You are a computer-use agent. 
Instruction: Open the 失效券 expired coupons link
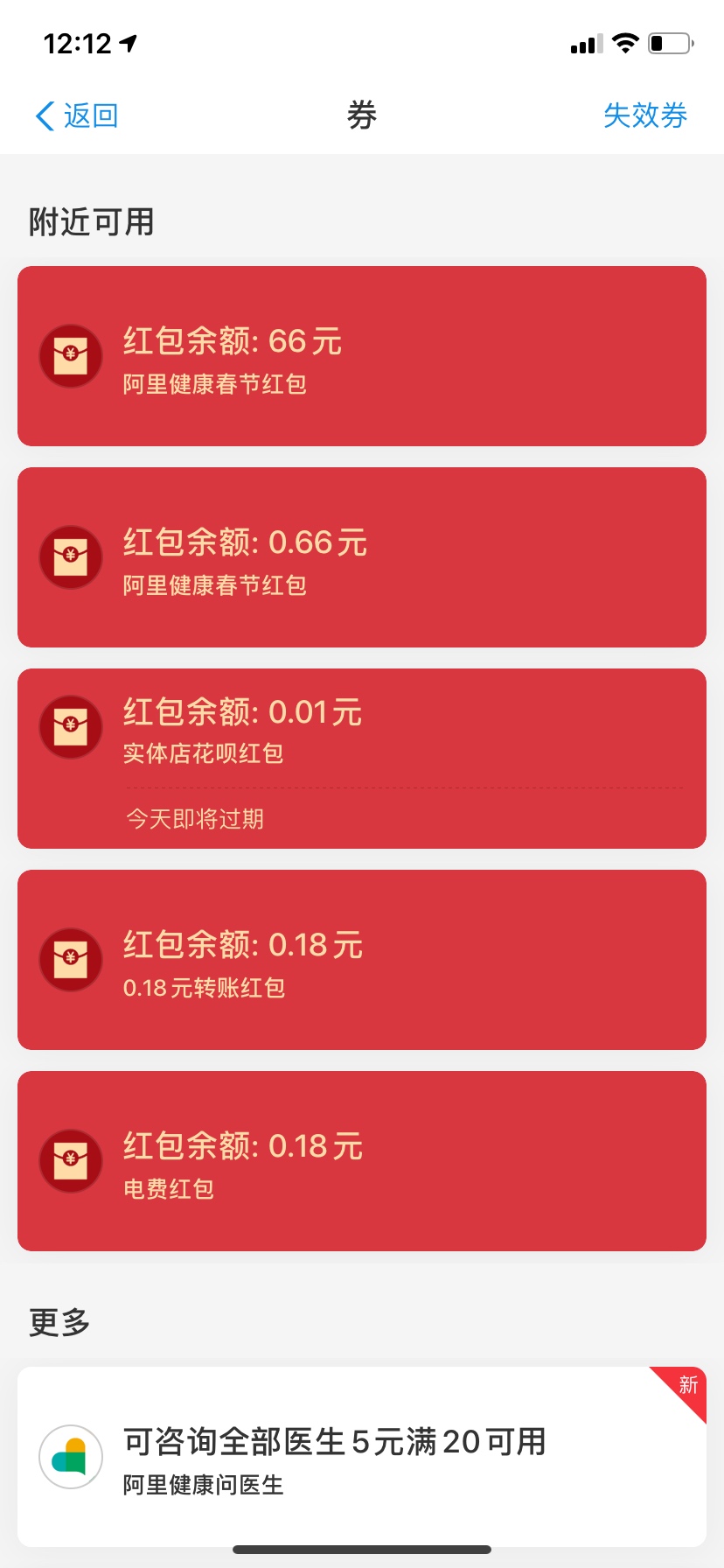645,115
